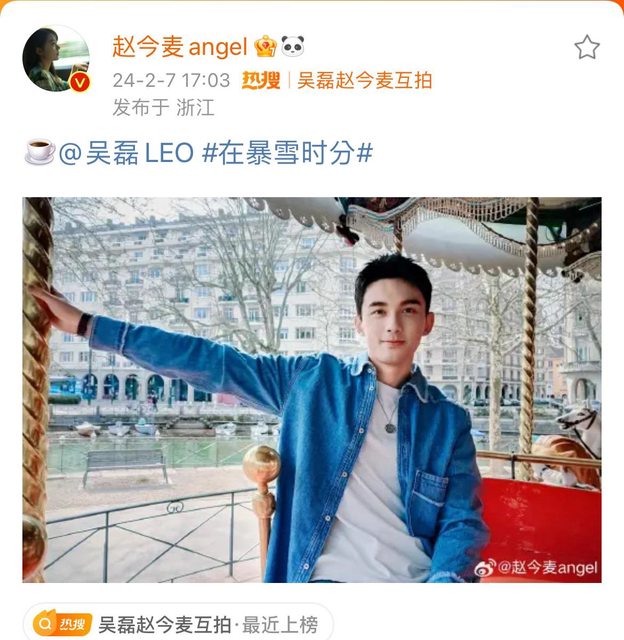View the post photo in full screen
The width and height of the screenshot is (624, 640).
312,389
